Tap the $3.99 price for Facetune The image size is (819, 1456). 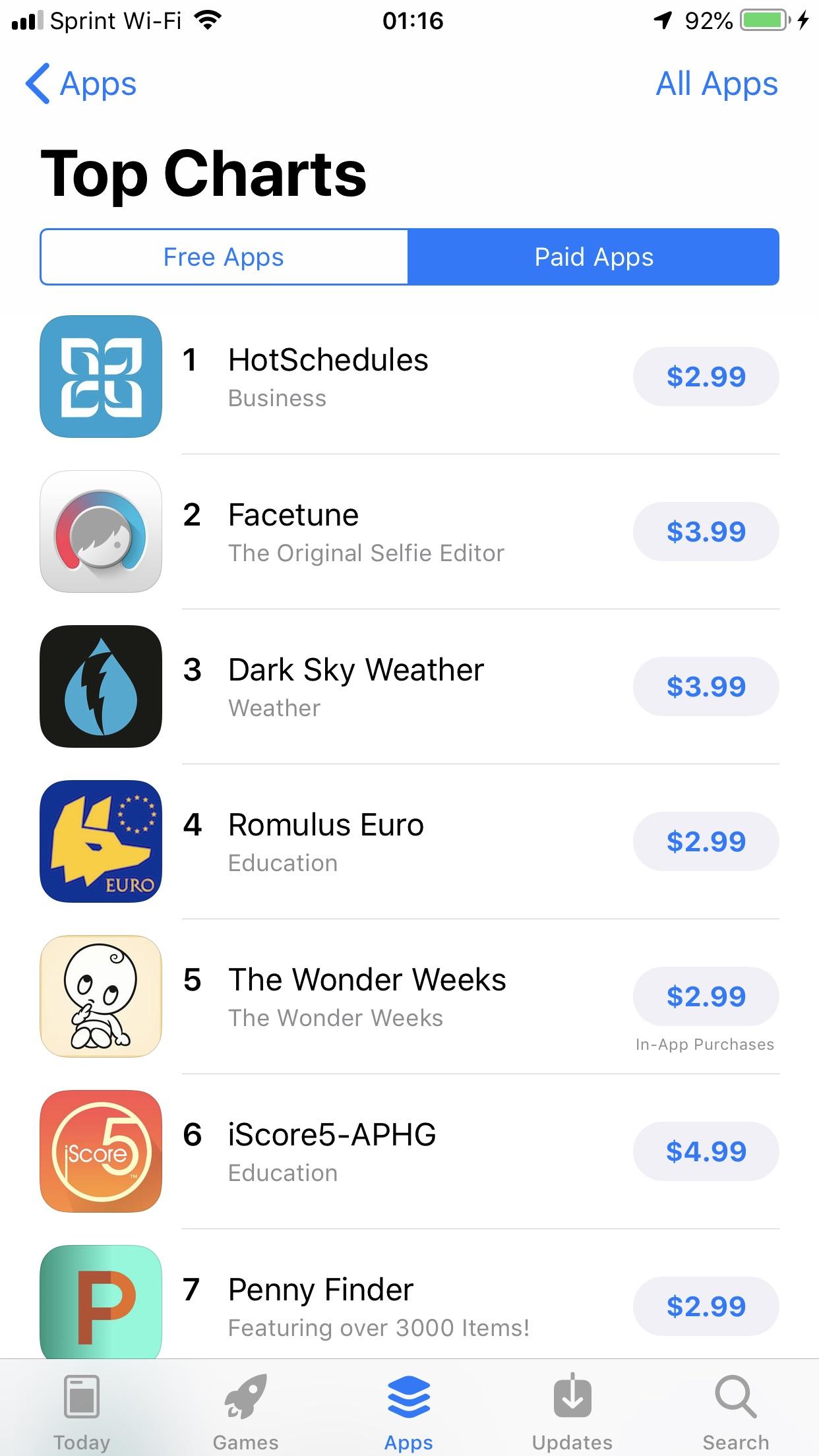pyautogui.click(x=706, y=531)
